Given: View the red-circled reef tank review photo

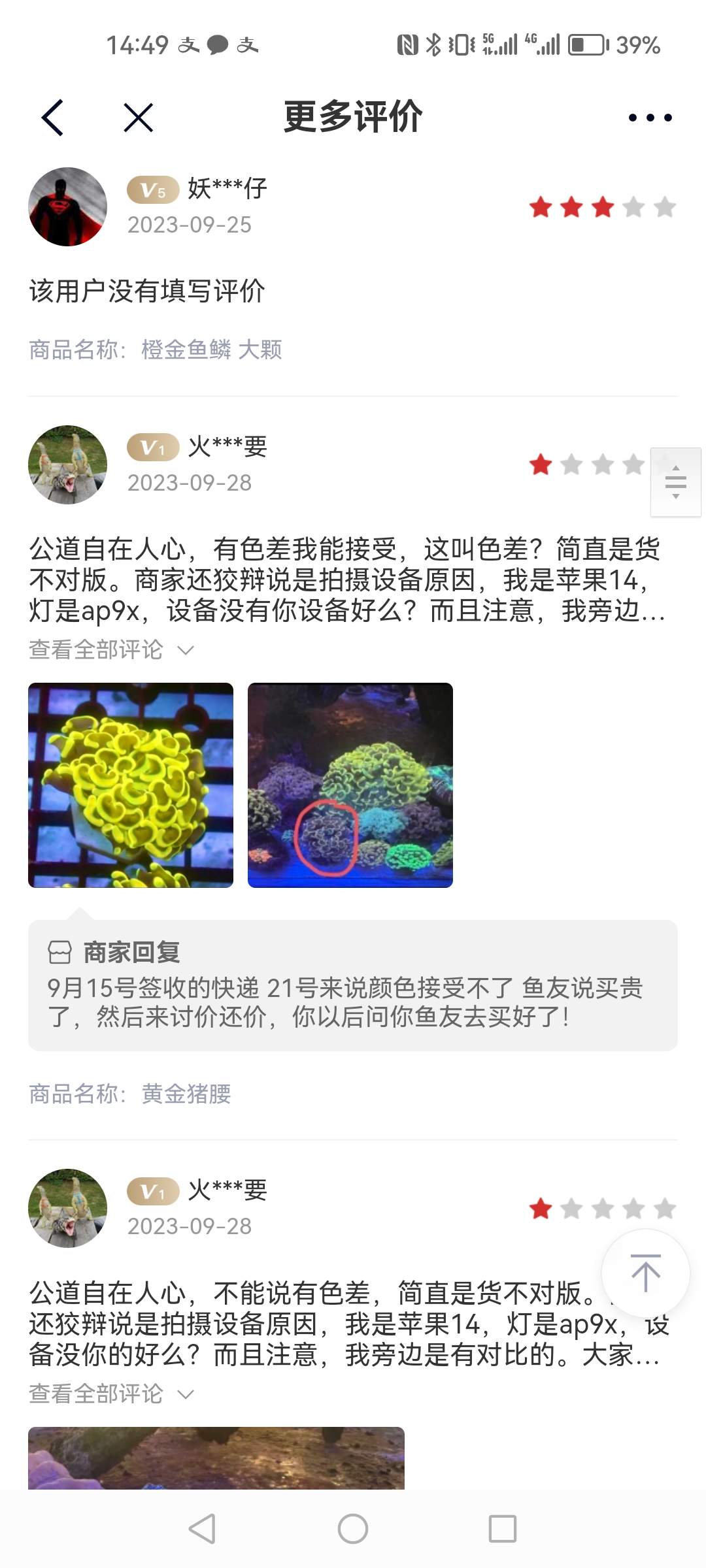Looking at the screenshot, I should click(350, 785).
